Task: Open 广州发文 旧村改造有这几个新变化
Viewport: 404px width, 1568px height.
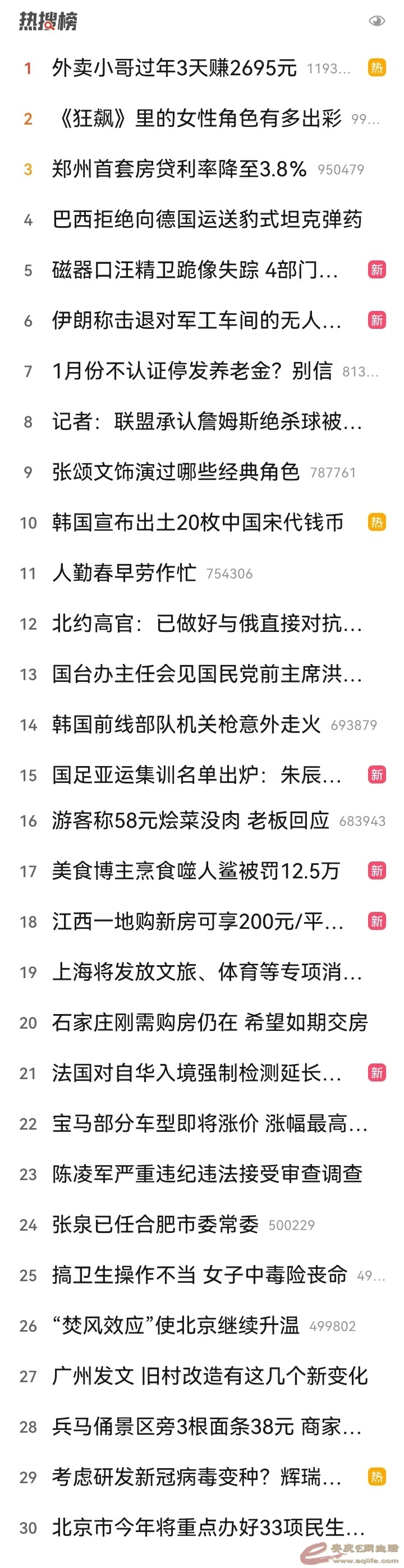Action: point(210,1376)
